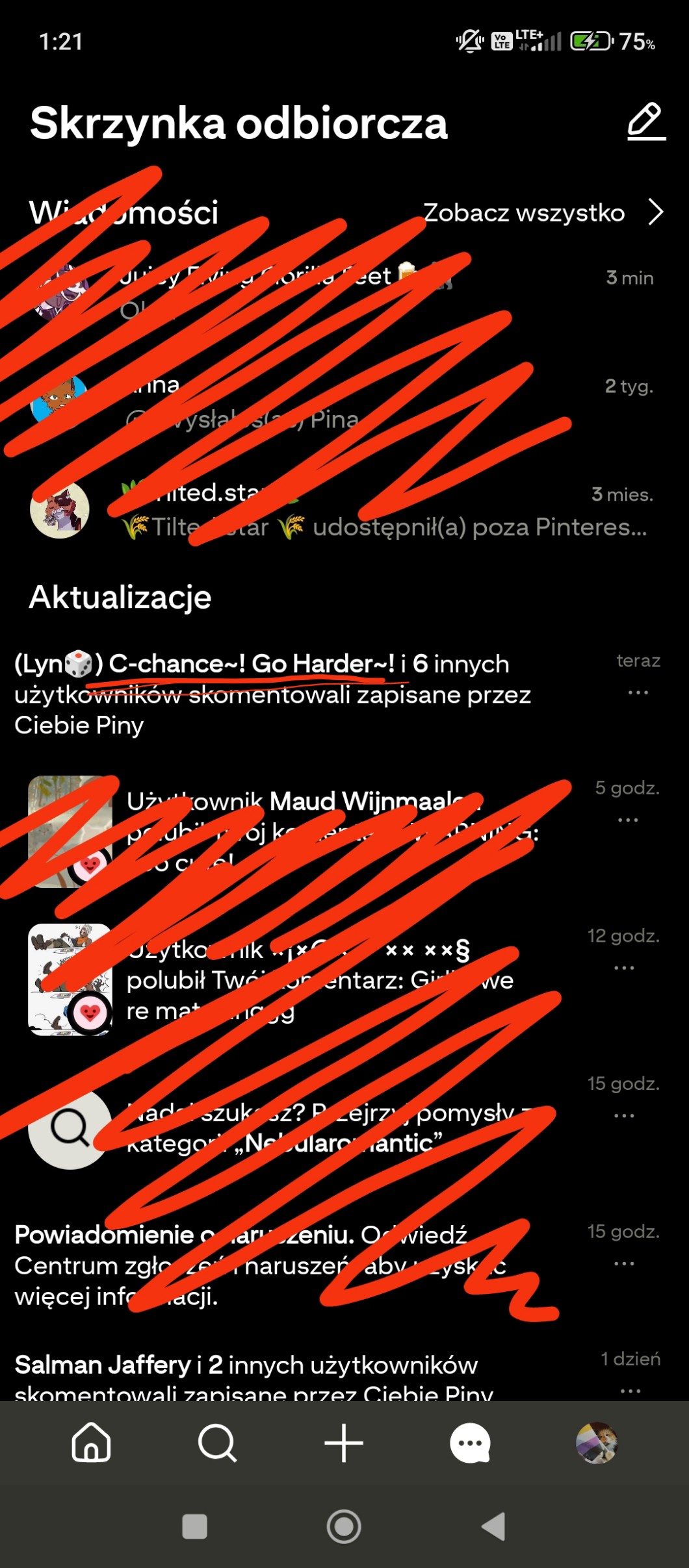Tap the system home button
Viewport: 689px width, 1568px height.
click(344, 1526)
